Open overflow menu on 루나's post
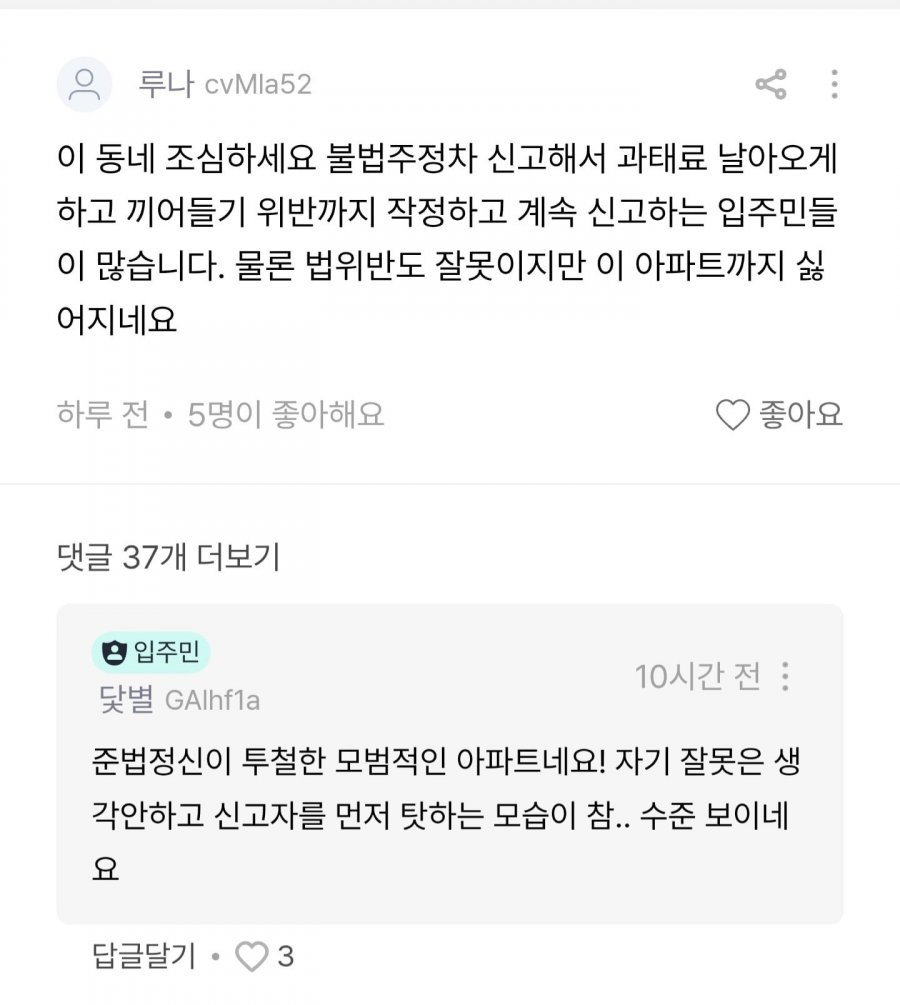Viewport: 900px width, 1005px height. 833,84
